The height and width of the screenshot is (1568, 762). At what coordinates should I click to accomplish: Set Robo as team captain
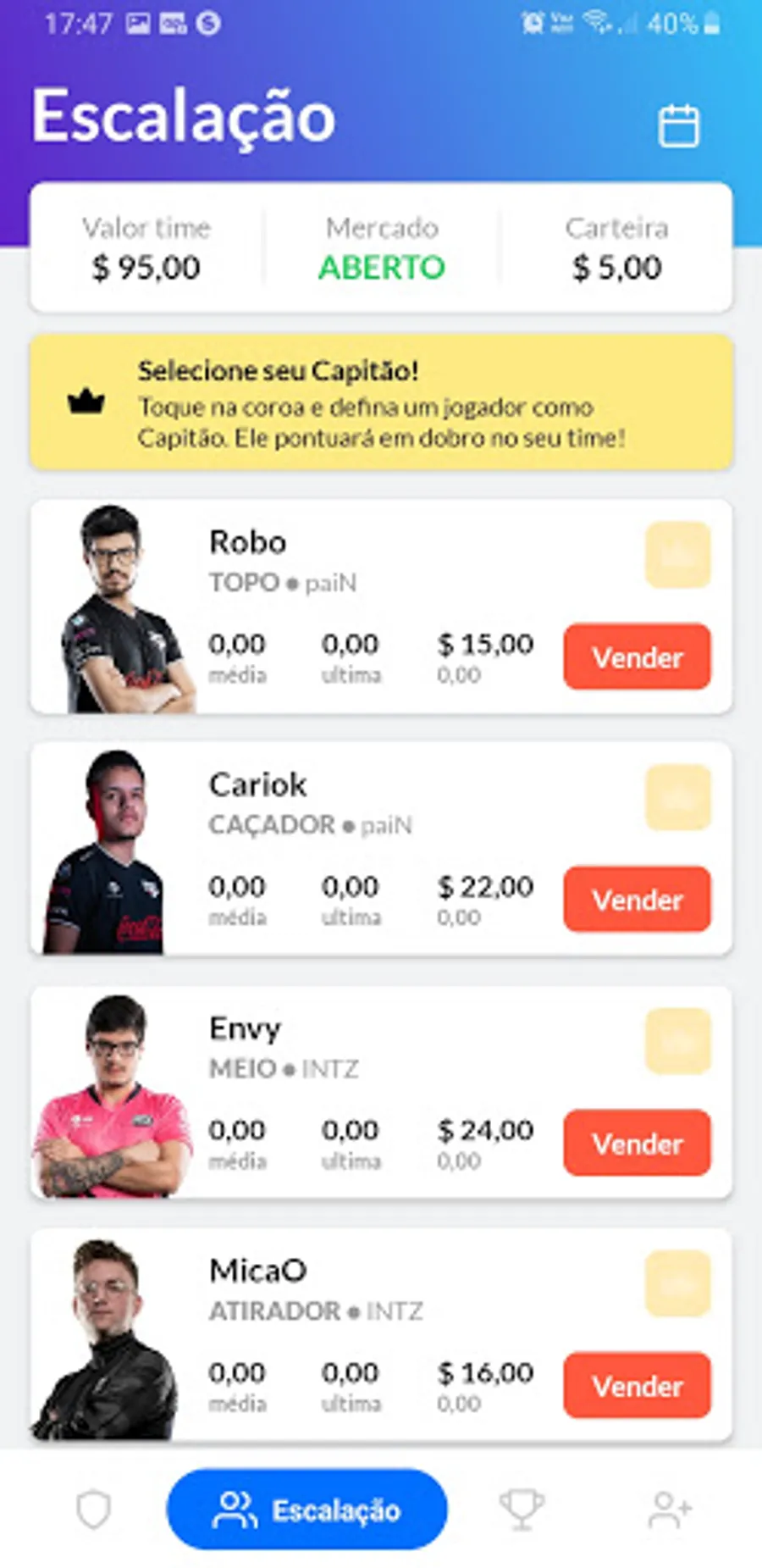(677, 555)
